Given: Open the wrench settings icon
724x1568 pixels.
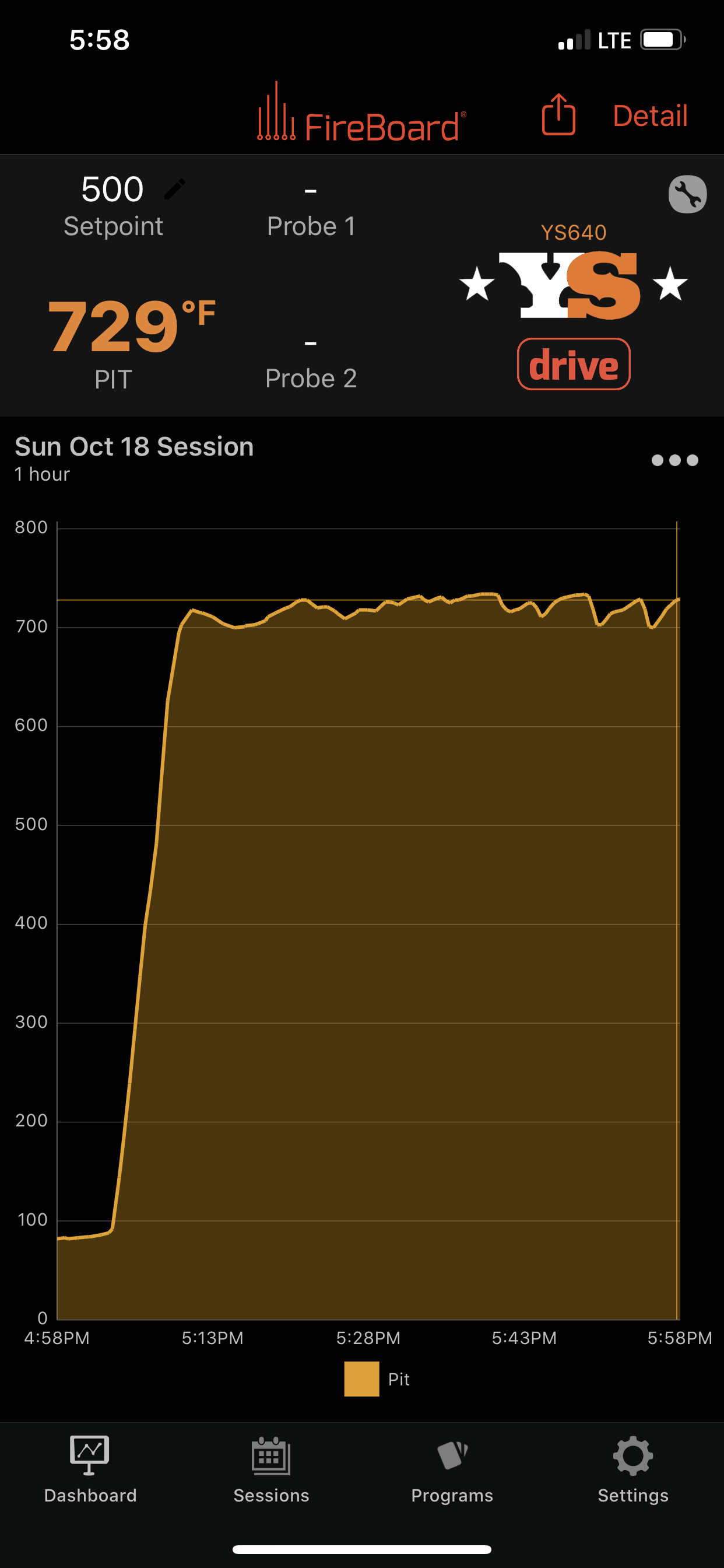Looking at the screenshot, I should tap(687, 195).
